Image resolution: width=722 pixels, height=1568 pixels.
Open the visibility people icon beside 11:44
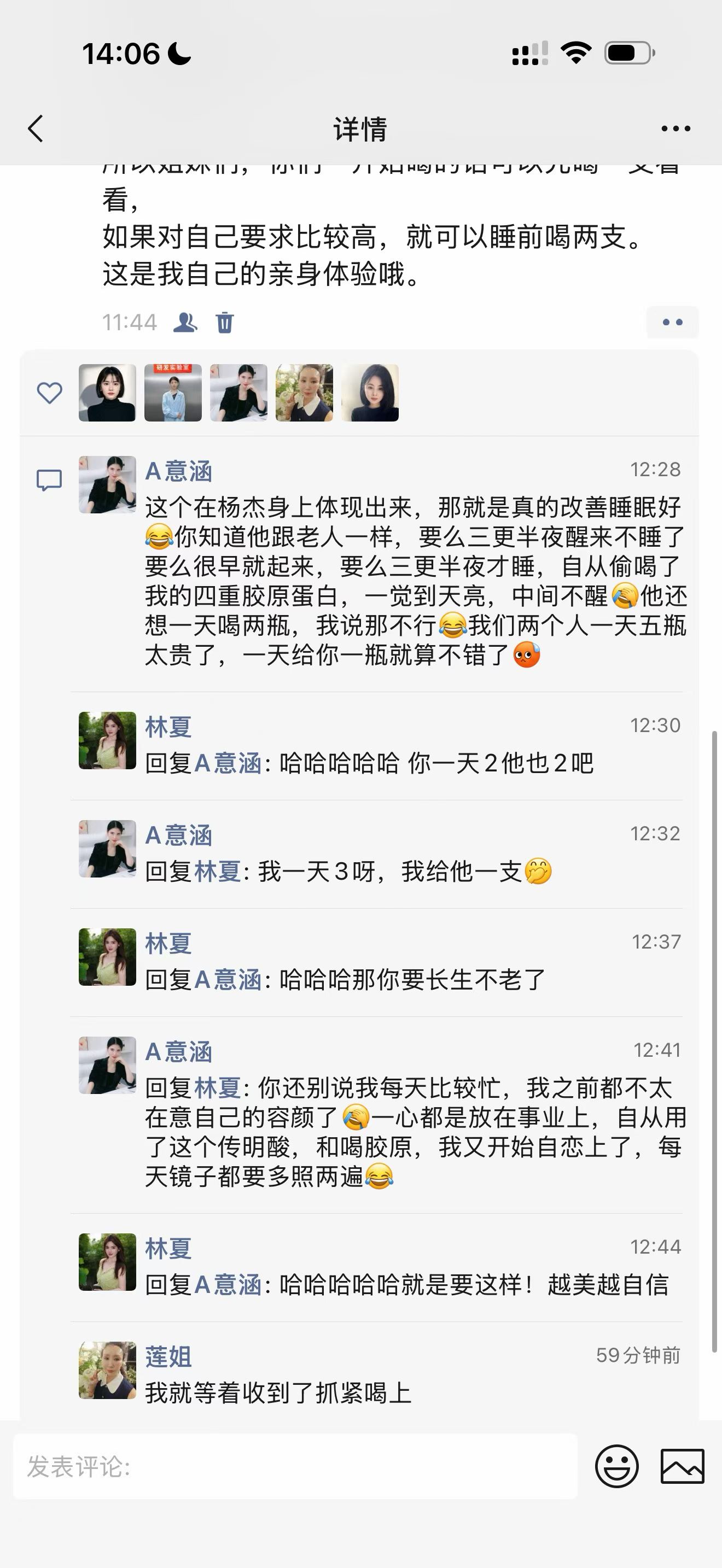(185, 322)
